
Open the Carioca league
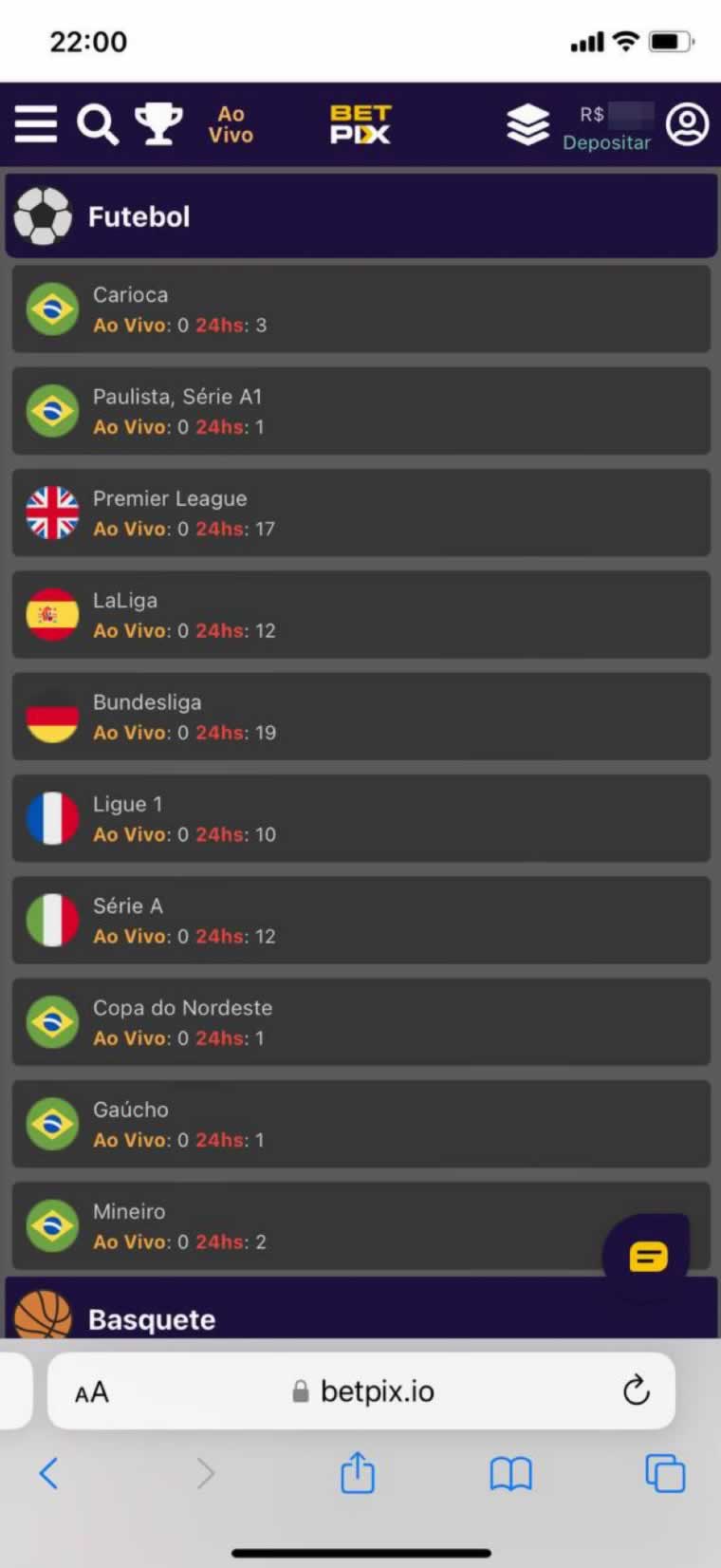(360, 309)
